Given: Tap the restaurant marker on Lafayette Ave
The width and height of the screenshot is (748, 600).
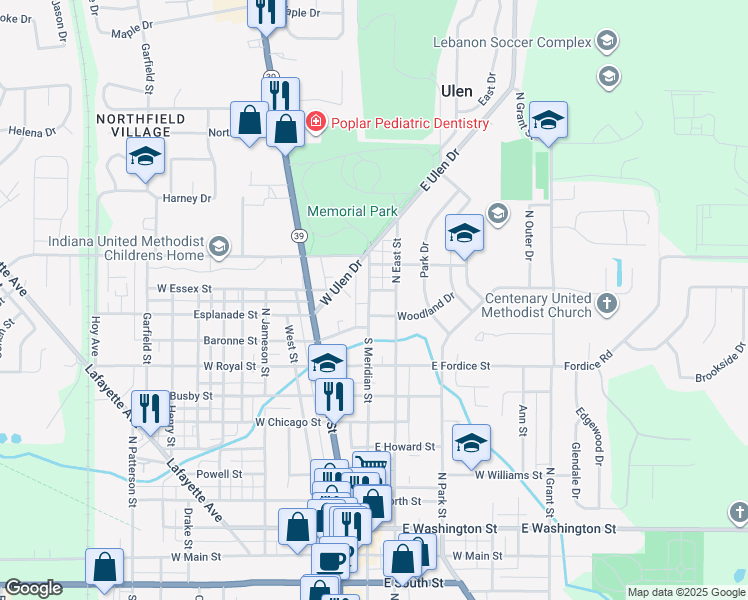Looking at the screenshot, I should pos(149,409).
